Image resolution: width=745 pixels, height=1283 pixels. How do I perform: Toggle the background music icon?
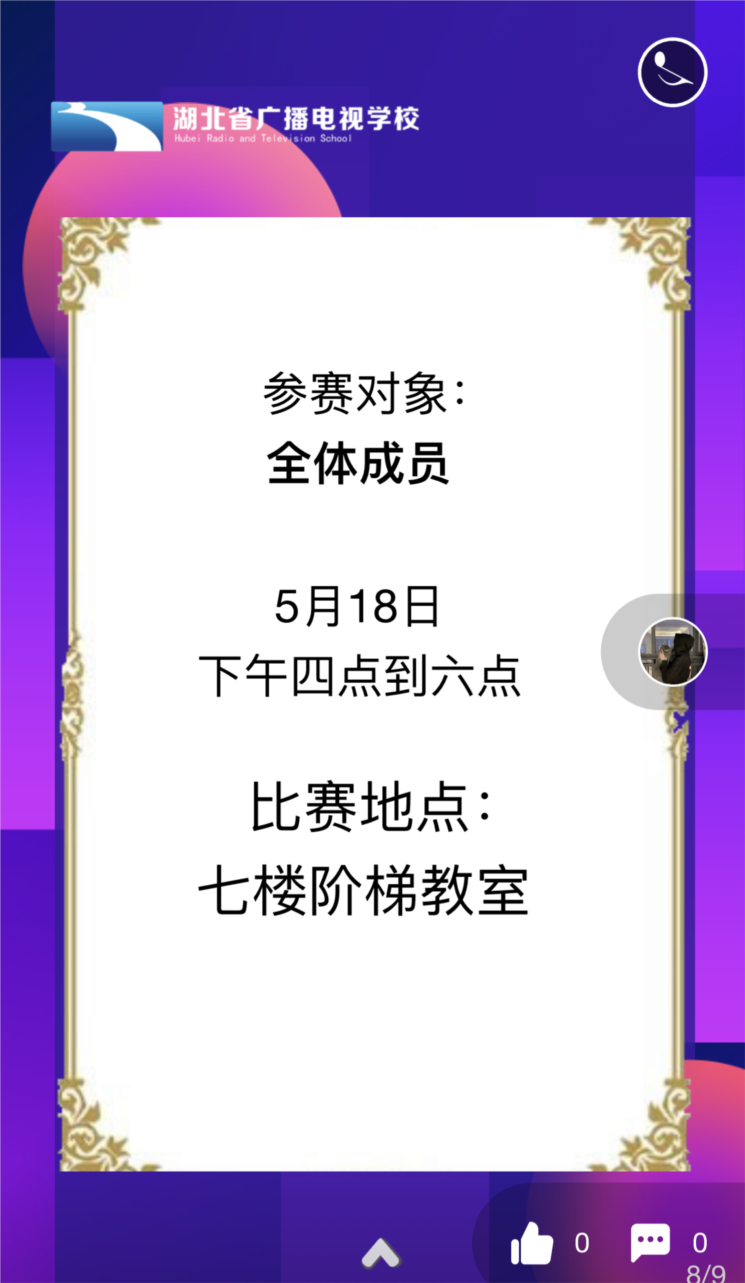pyautogui.click(x=672, y=72)
